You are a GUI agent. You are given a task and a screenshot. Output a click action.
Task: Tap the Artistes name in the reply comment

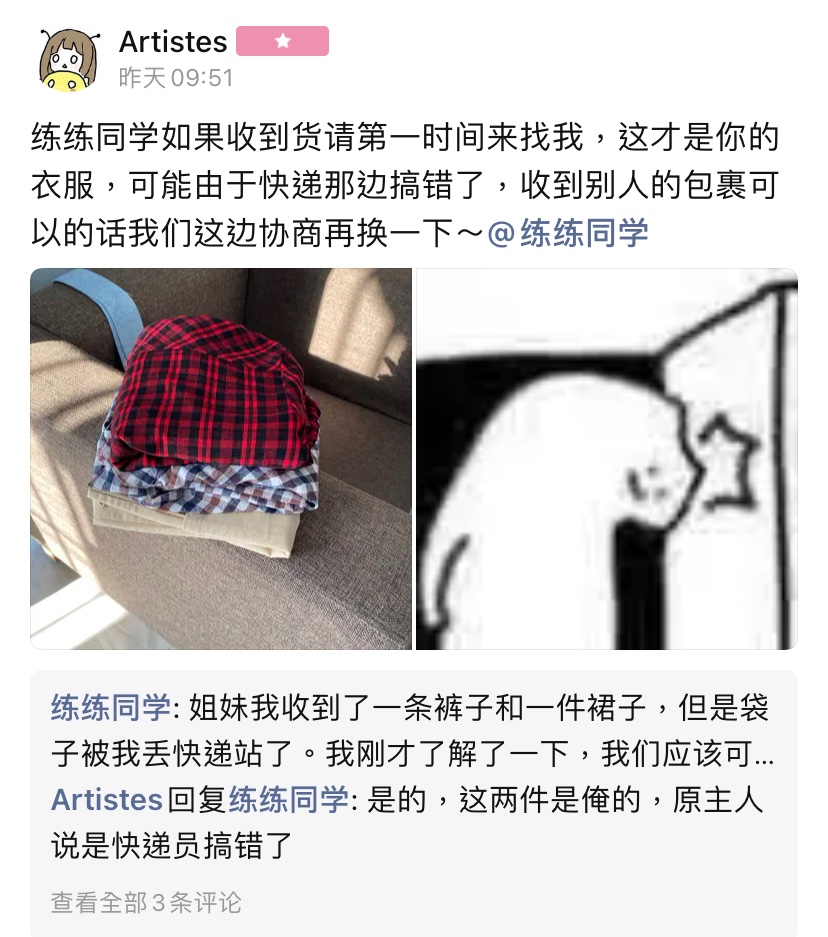(x=106, y=800)
